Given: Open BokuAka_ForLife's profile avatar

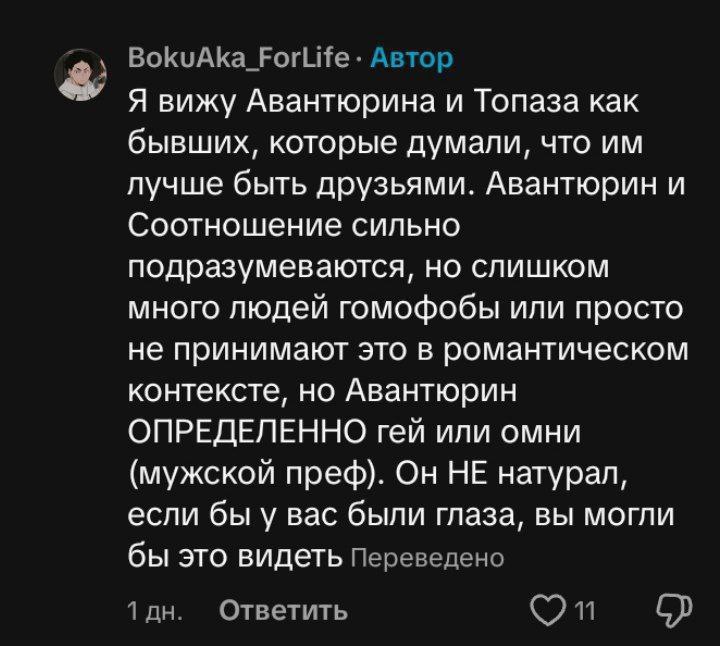Looking at the screenshot, I should [x=80, y=74].
